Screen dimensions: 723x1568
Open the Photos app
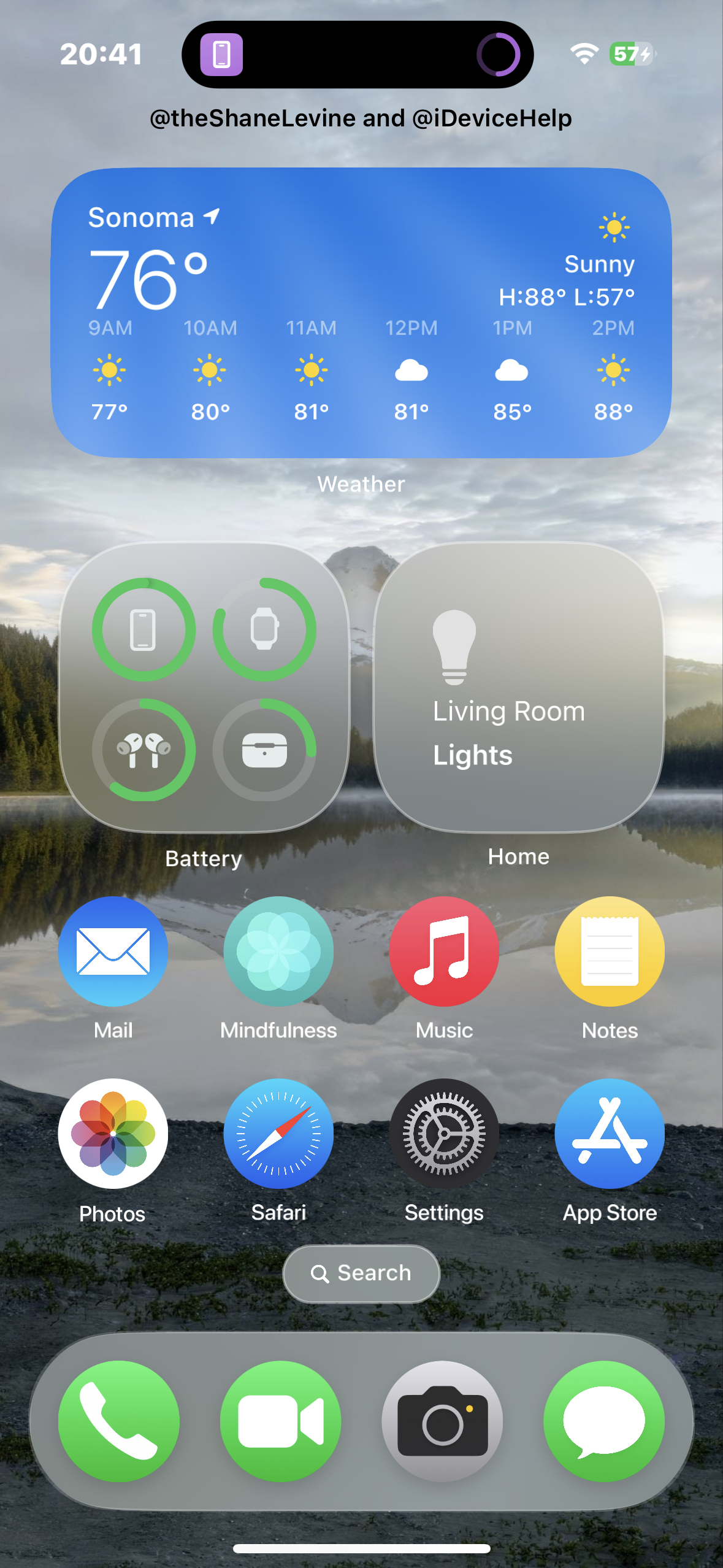113,1133
